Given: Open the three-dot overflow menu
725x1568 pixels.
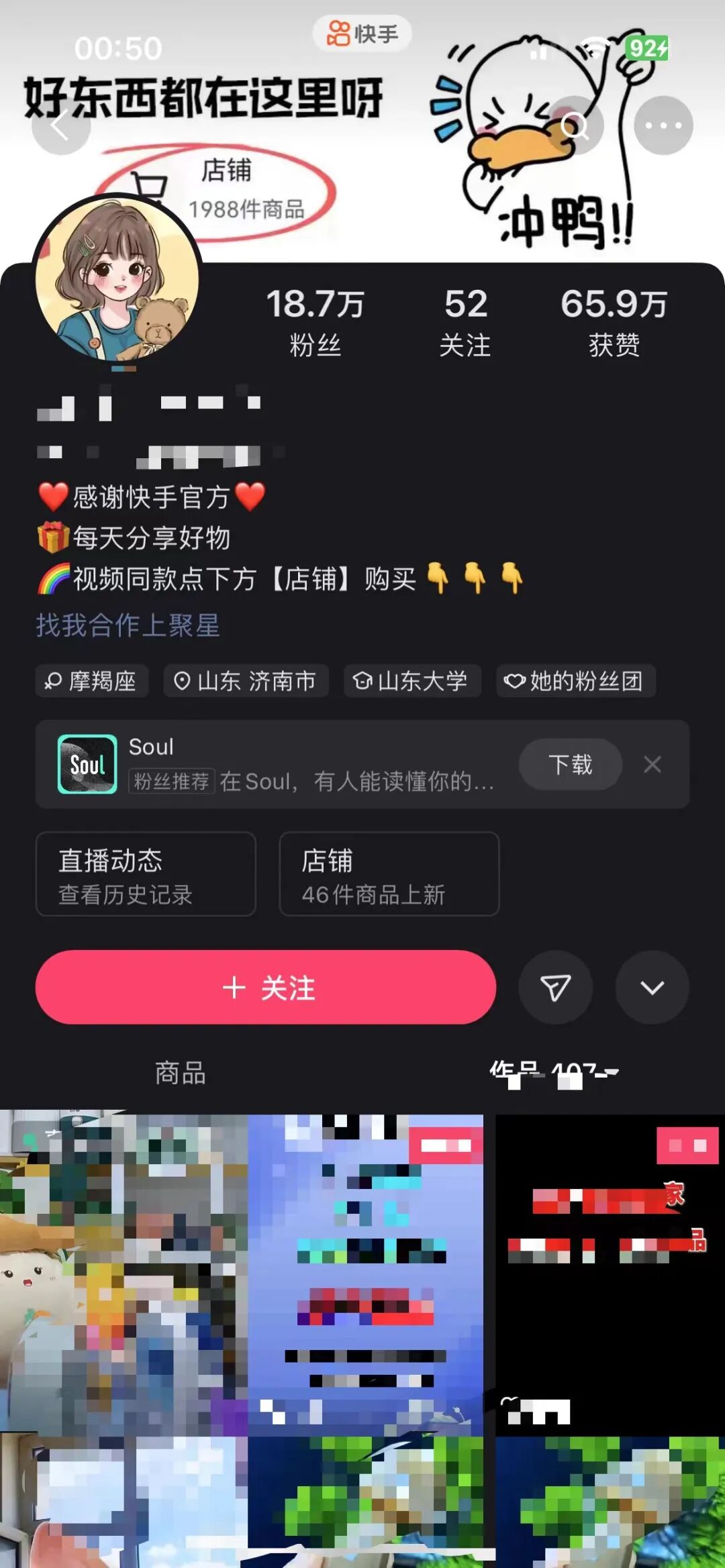Looking at the screenshot, I should (663, 125).
